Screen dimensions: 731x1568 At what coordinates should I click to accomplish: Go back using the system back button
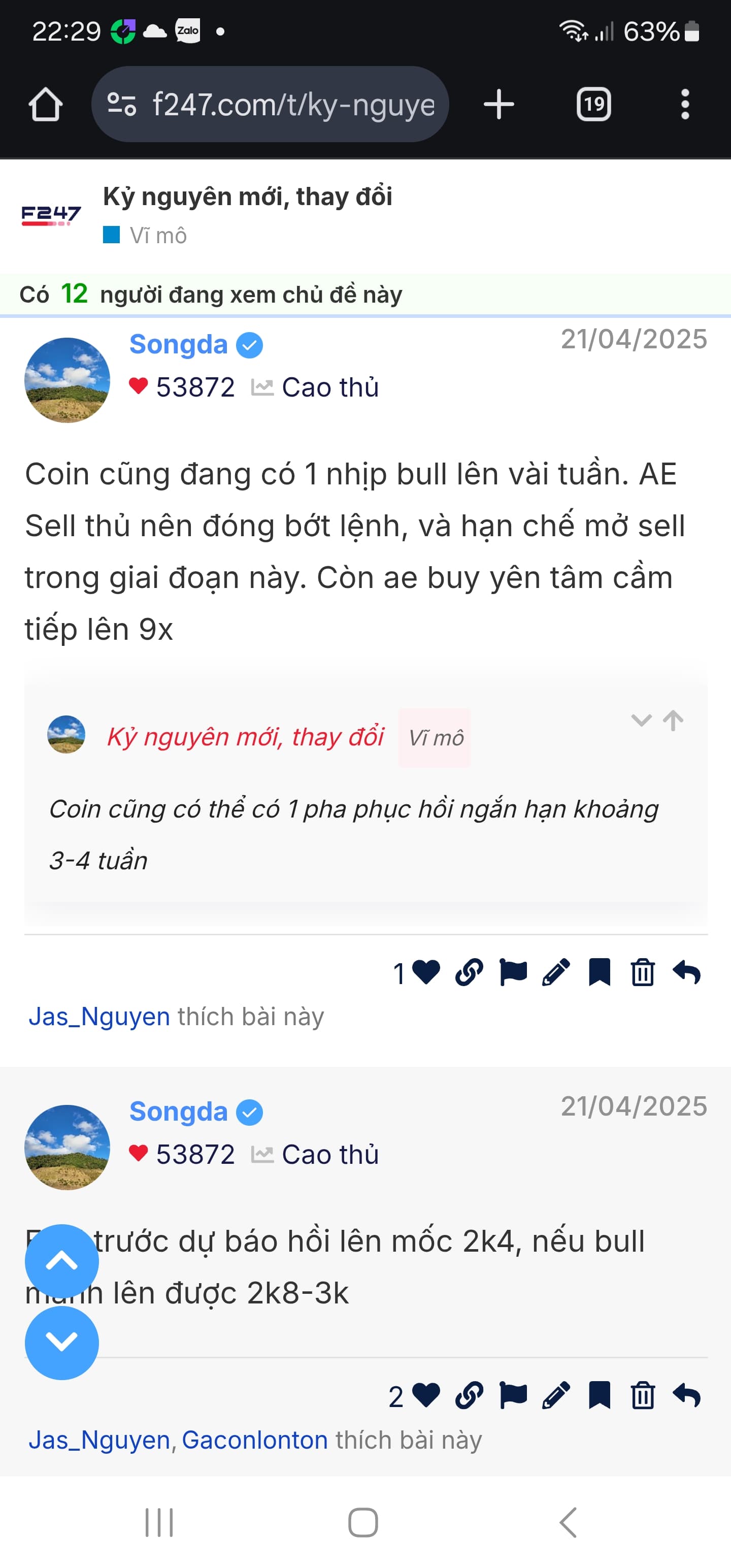(569, 1522)
